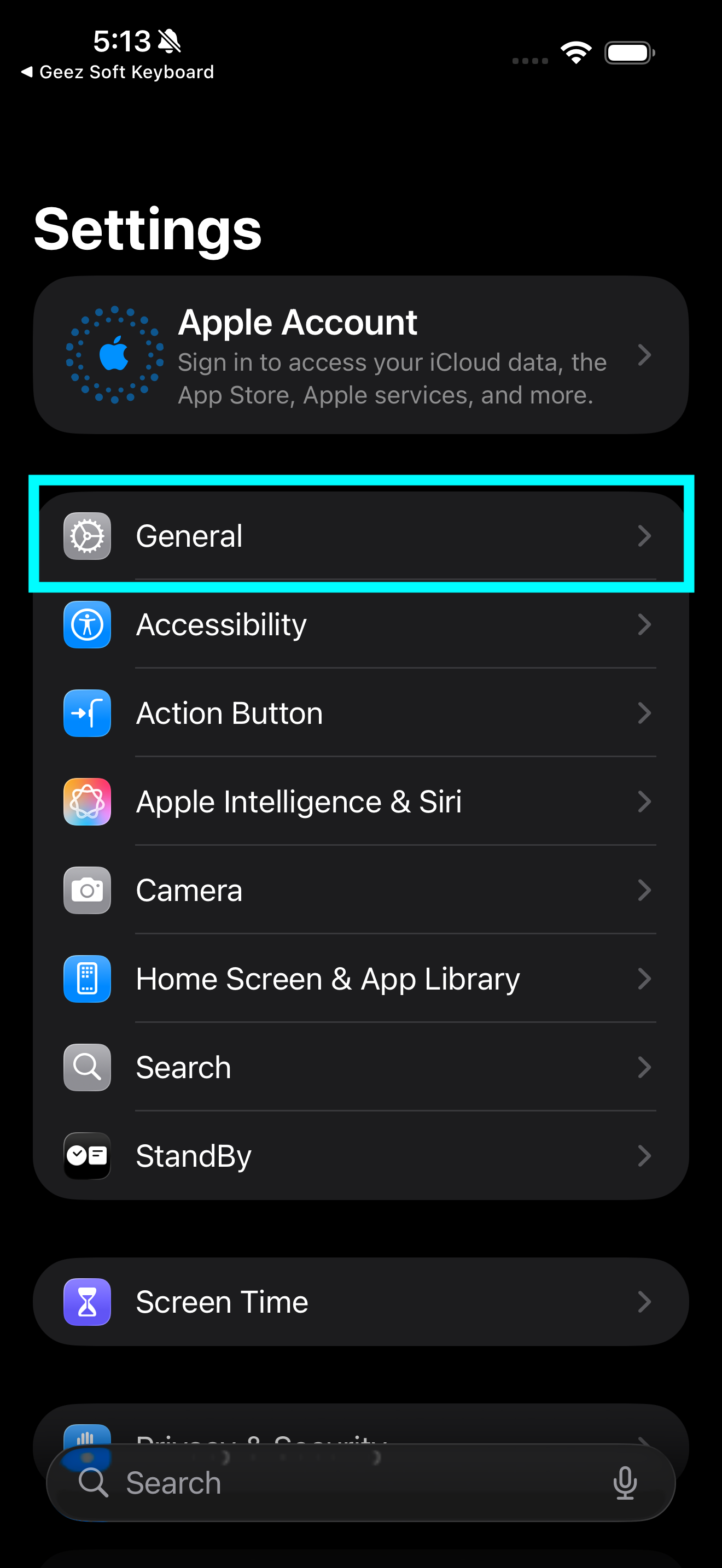Image resolution: width=722 pixels, height=1568 pixels.
Task: Open StandBy settings
Action: (360, 1156)
